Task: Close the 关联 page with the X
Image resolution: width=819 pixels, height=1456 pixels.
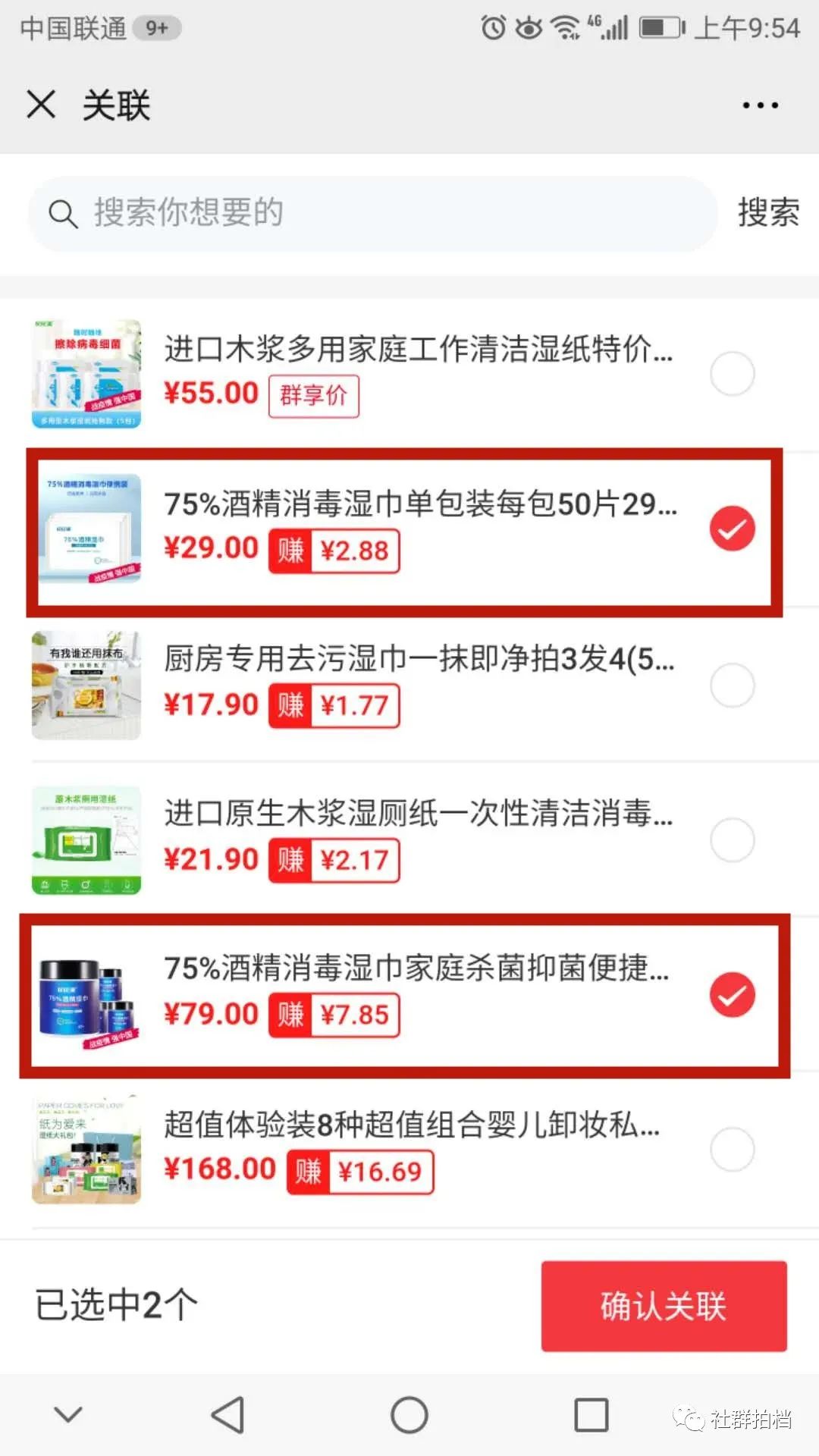Action: click(x=41, y=104)
